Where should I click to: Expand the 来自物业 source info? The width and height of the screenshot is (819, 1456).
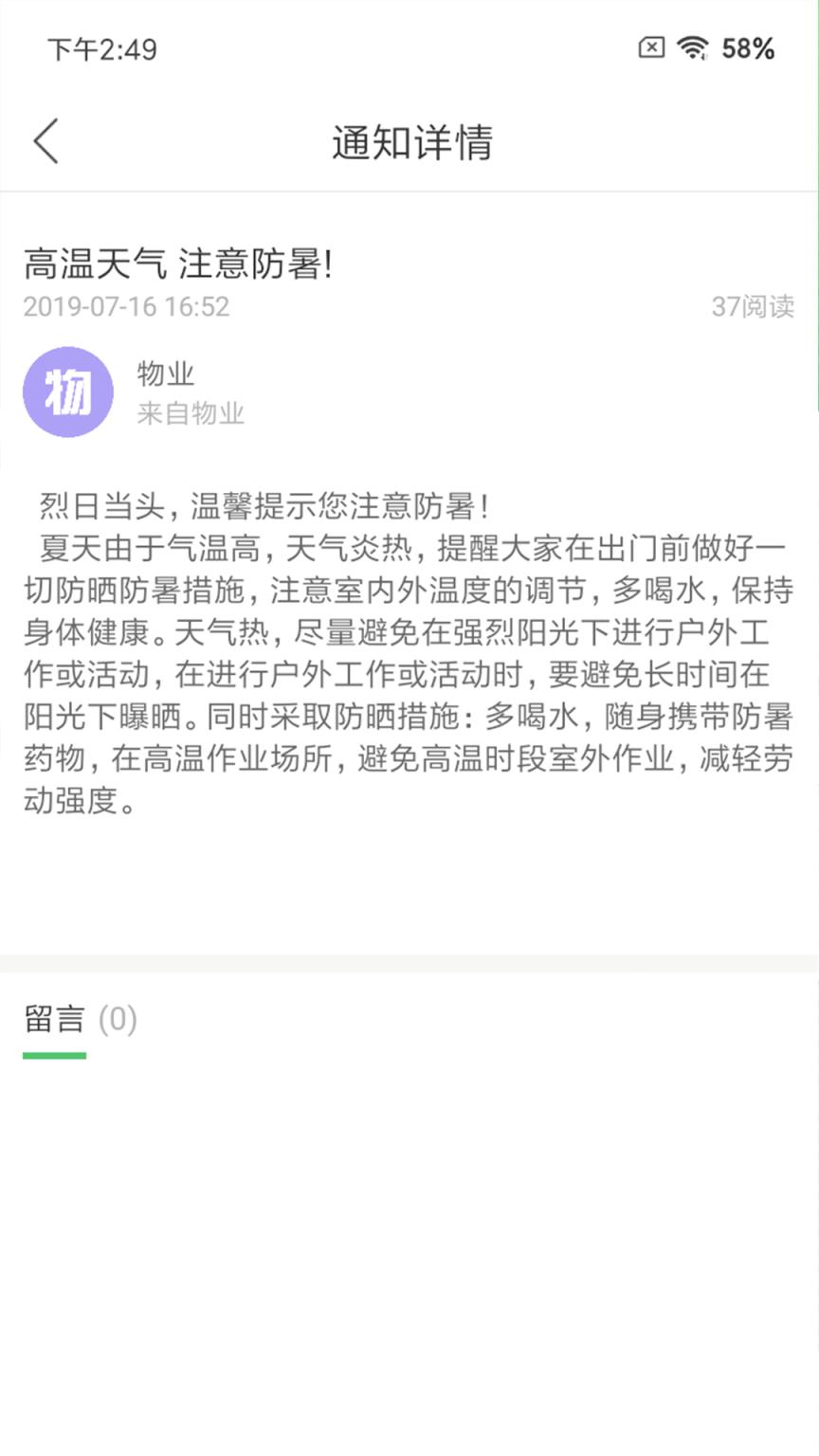191,413
